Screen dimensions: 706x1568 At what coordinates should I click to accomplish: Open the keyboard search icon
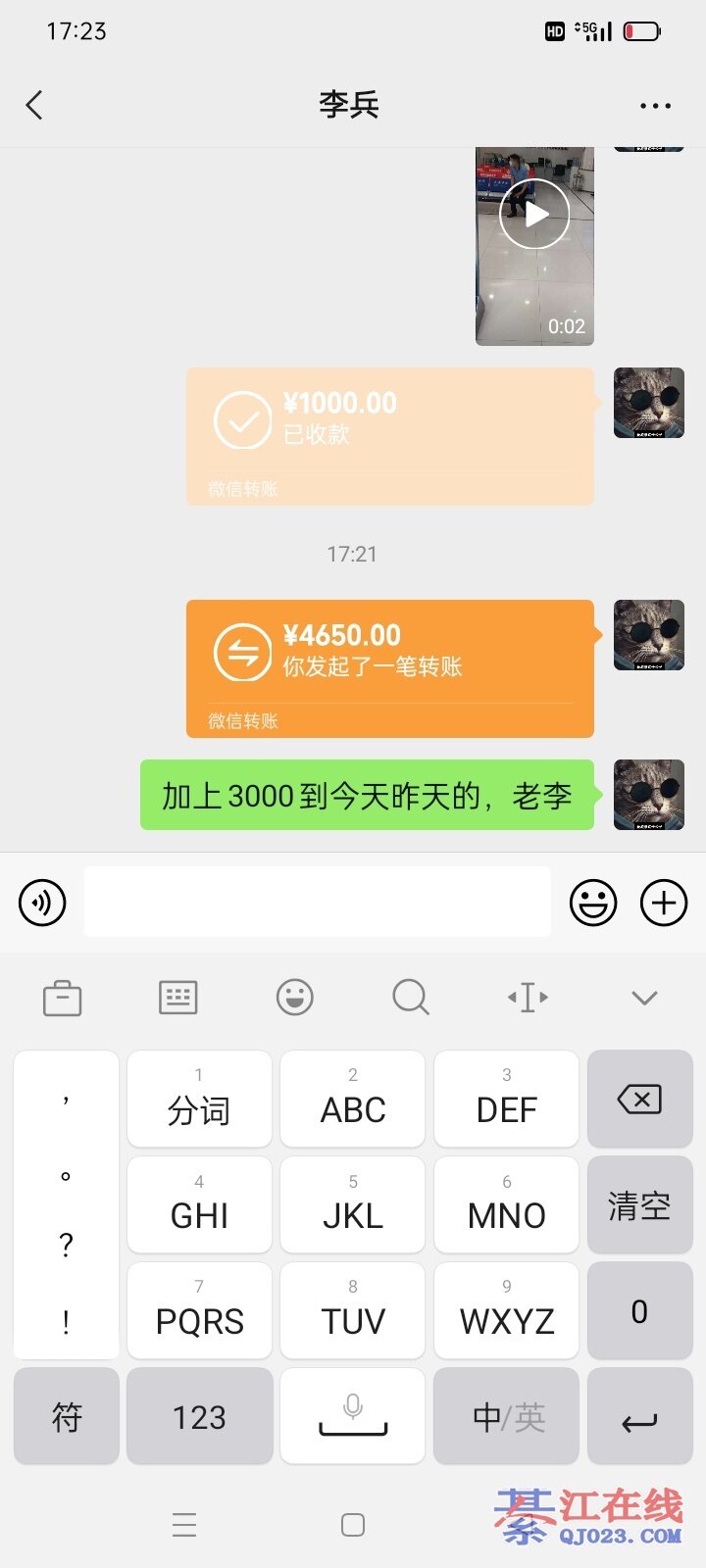pyautogui.click(x=410, y=998)
